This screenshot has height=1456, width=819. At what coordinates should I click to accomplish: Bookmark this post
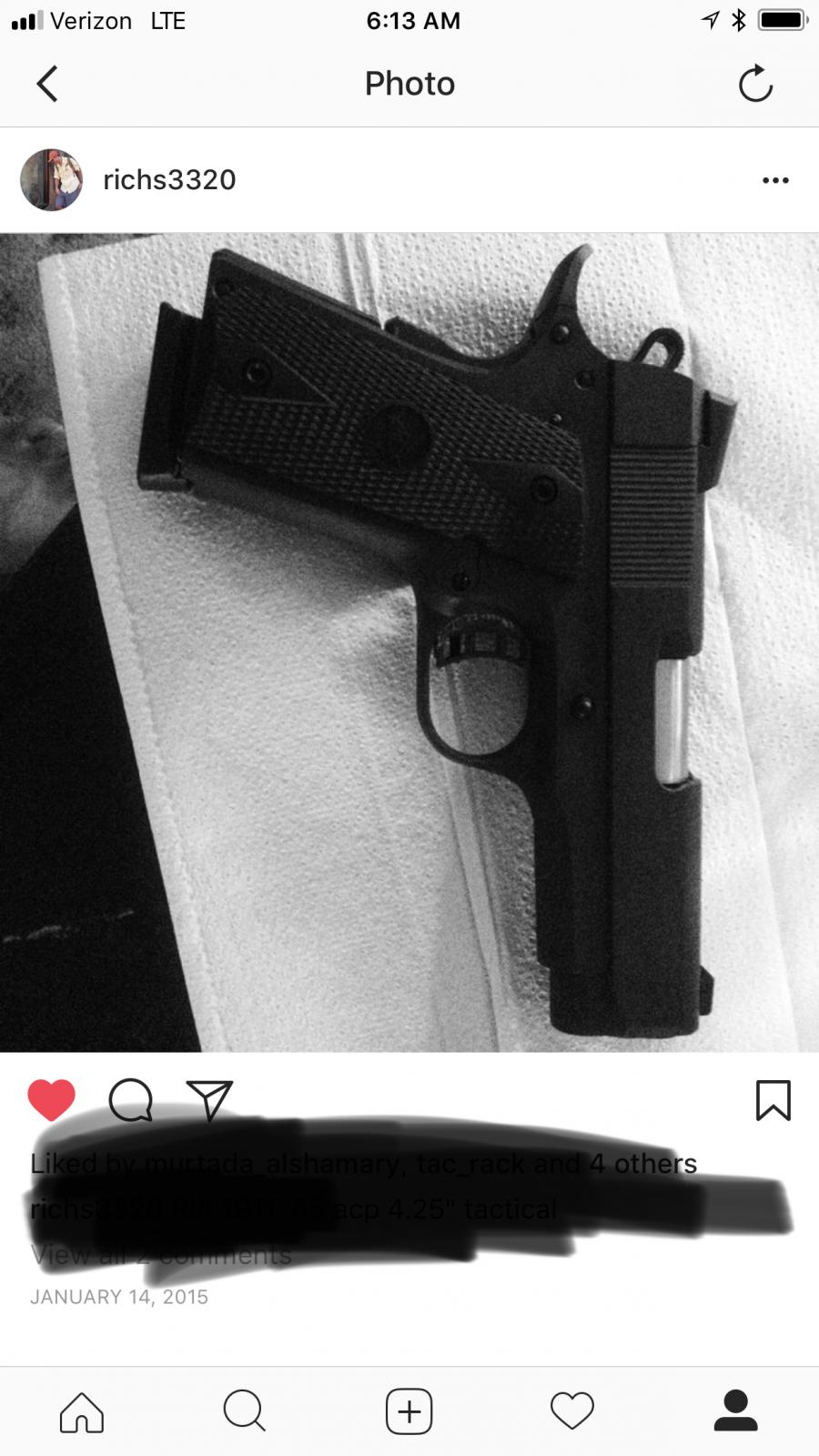point(773,1100)
